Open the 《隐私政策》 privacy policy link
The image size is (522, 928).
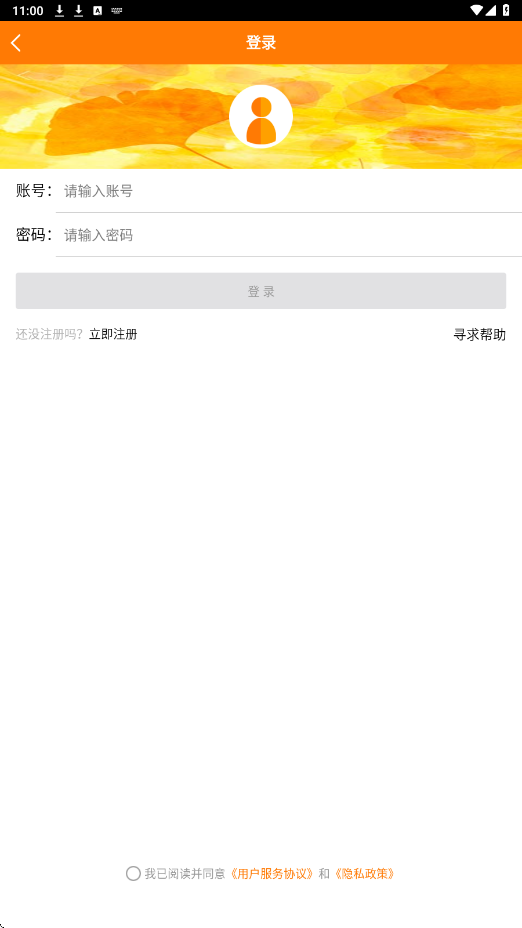coord(364,874)
